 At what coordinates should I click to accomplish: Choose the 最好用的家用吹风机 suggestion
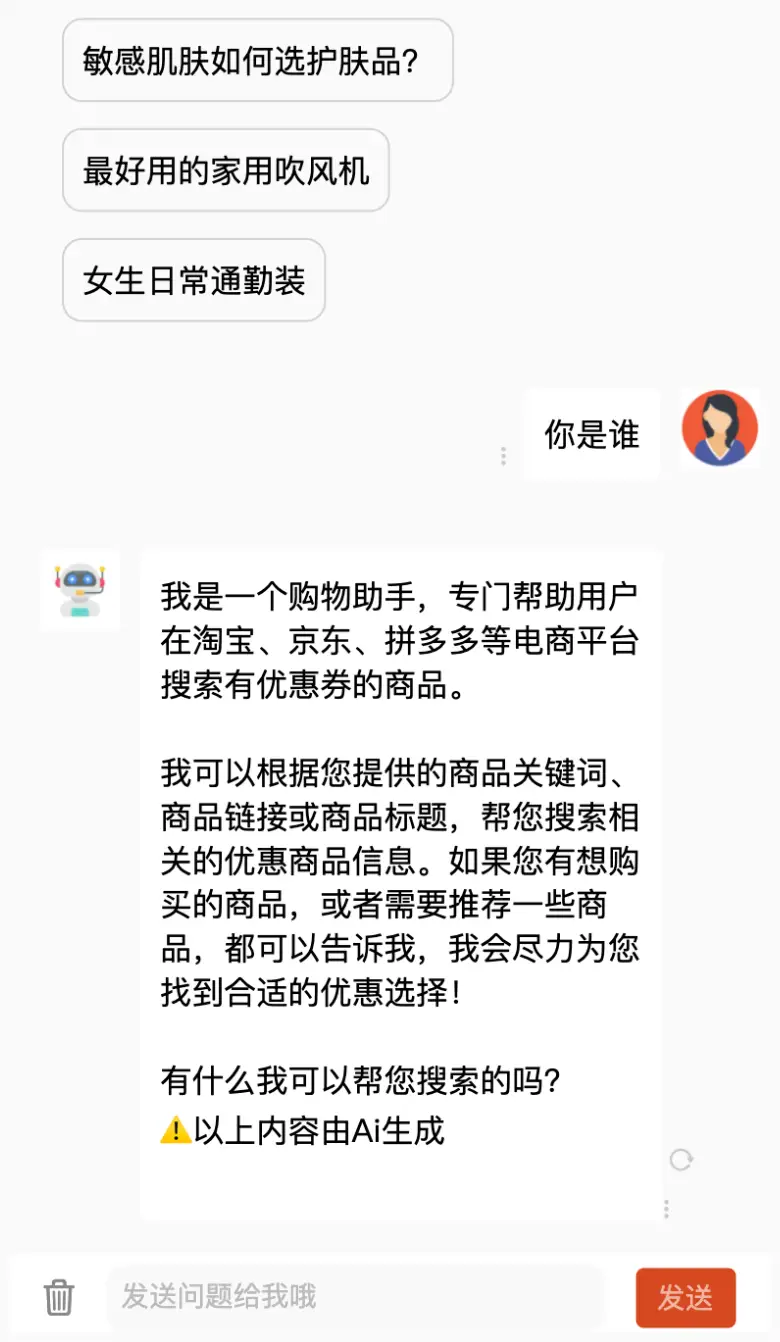225,170
